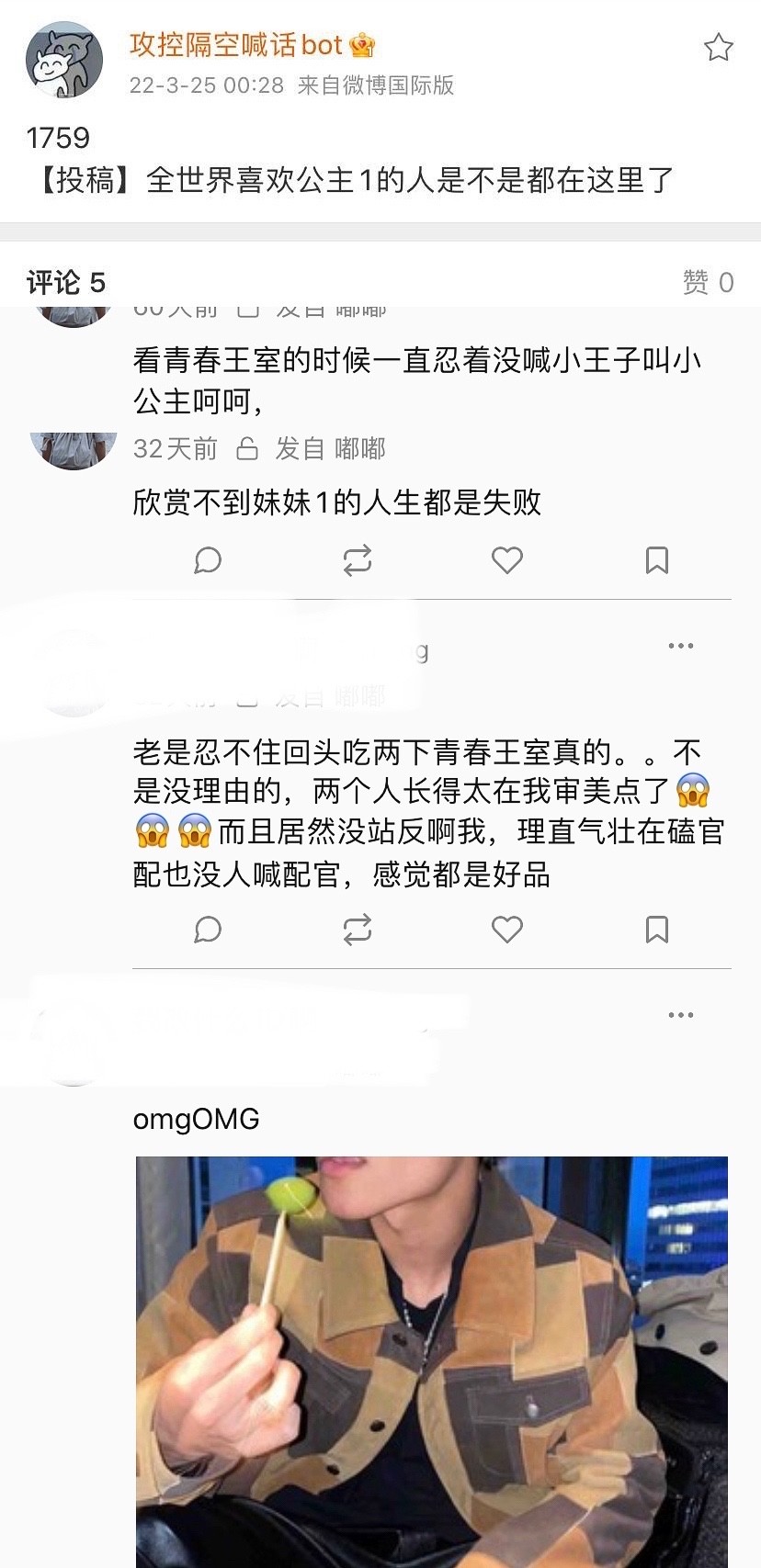The height and width of the screenshot is (1568, 761).
Task: Bookmark the 欣赏不到妹妹1 post
Action: [657, 560]
